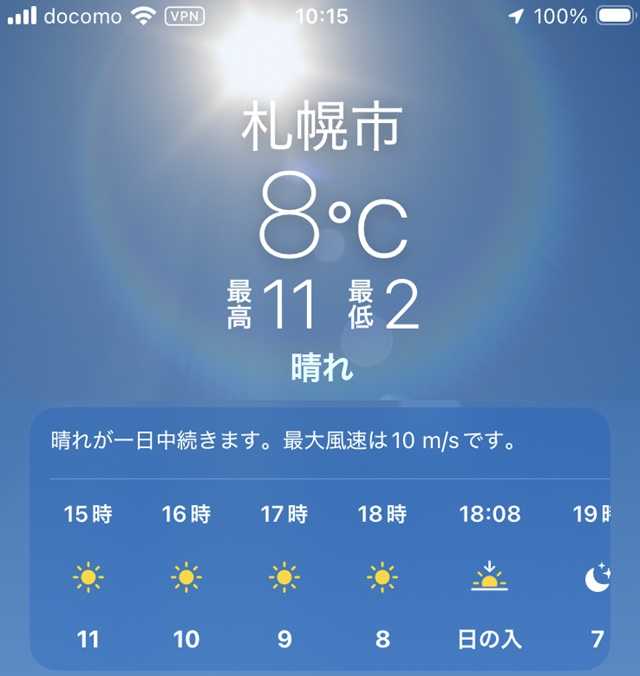
Task: Open the hourly forecast card
Action: coord(320,540)
